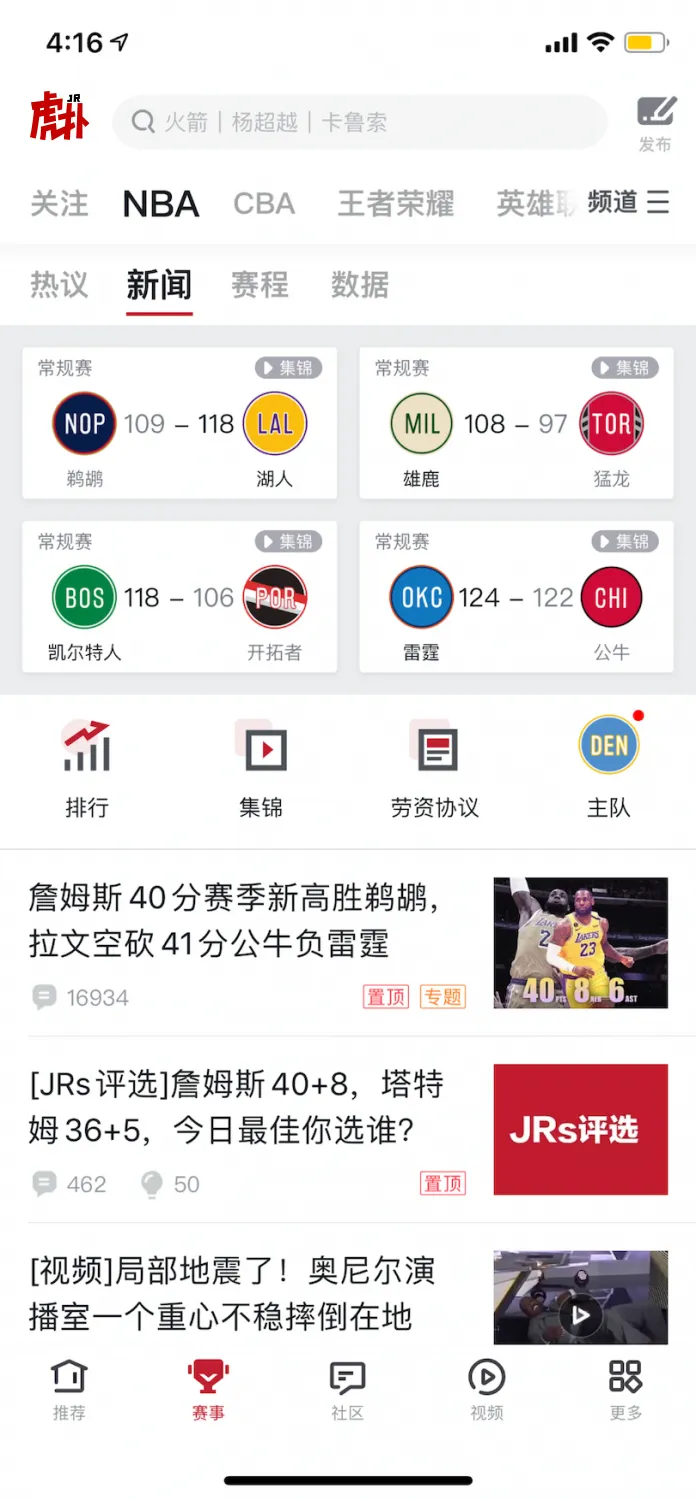
Task: Open the search box at the top
Action: coord(360,122)
